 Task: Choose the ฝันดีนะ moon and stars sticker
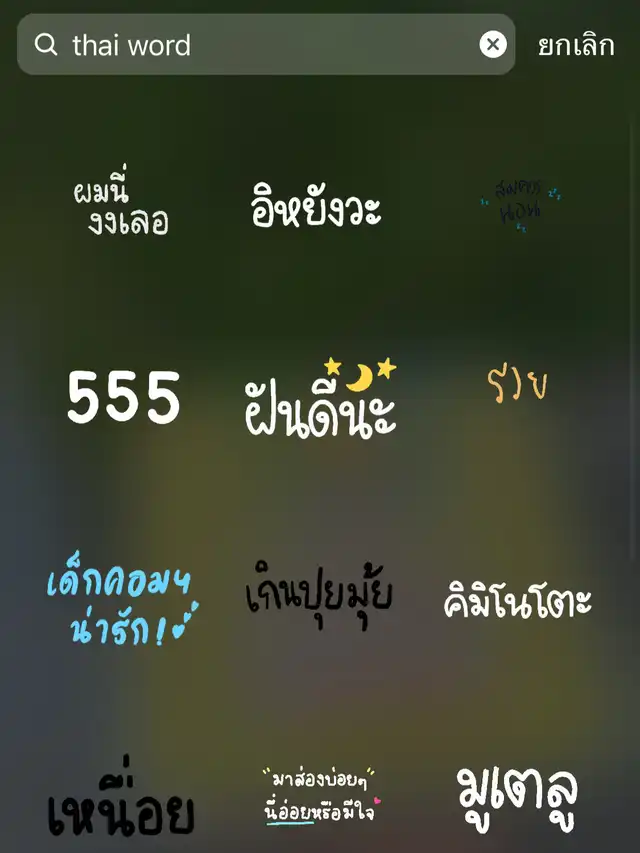point(320,401)
